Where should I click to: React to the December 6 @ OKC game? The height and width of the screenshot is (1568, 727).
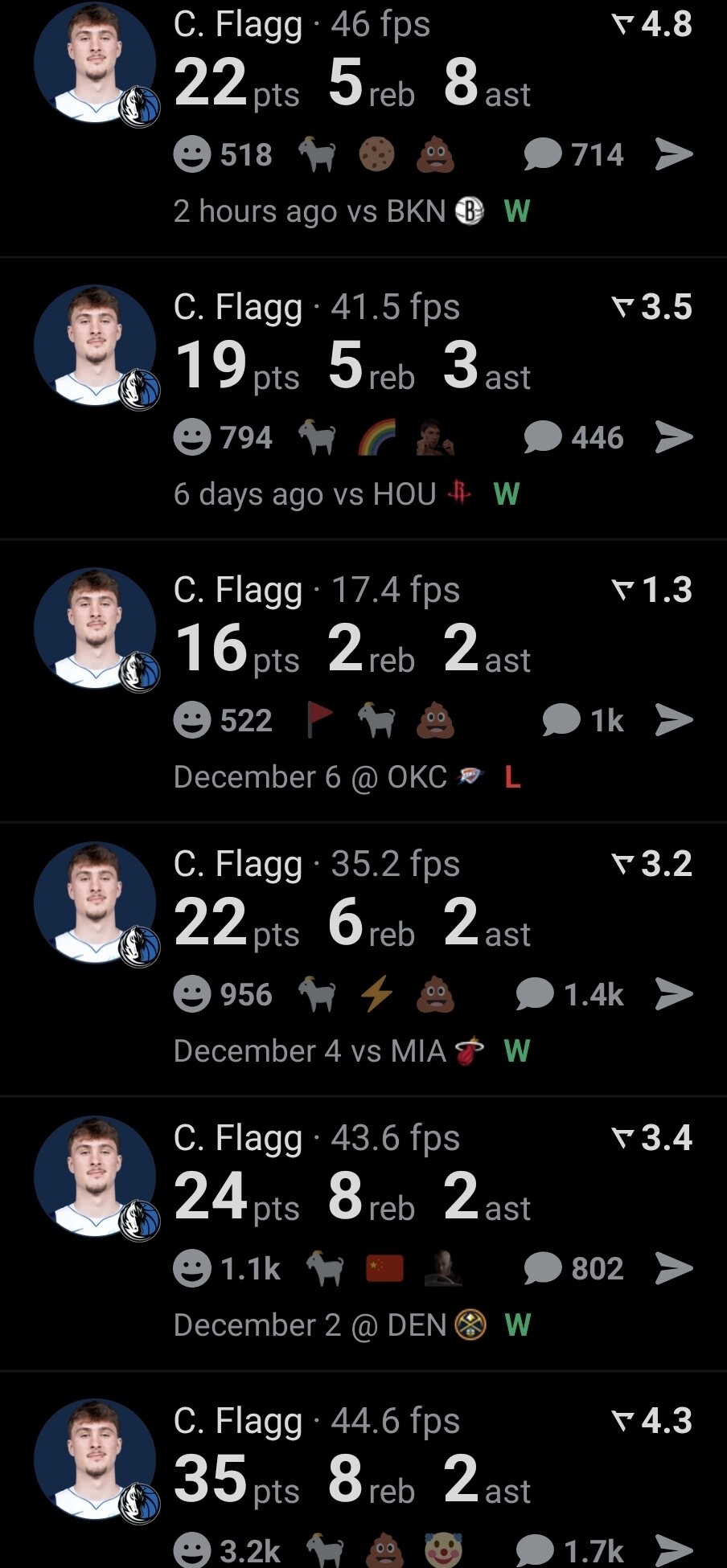pyautogui.click(x=192, y=720)
